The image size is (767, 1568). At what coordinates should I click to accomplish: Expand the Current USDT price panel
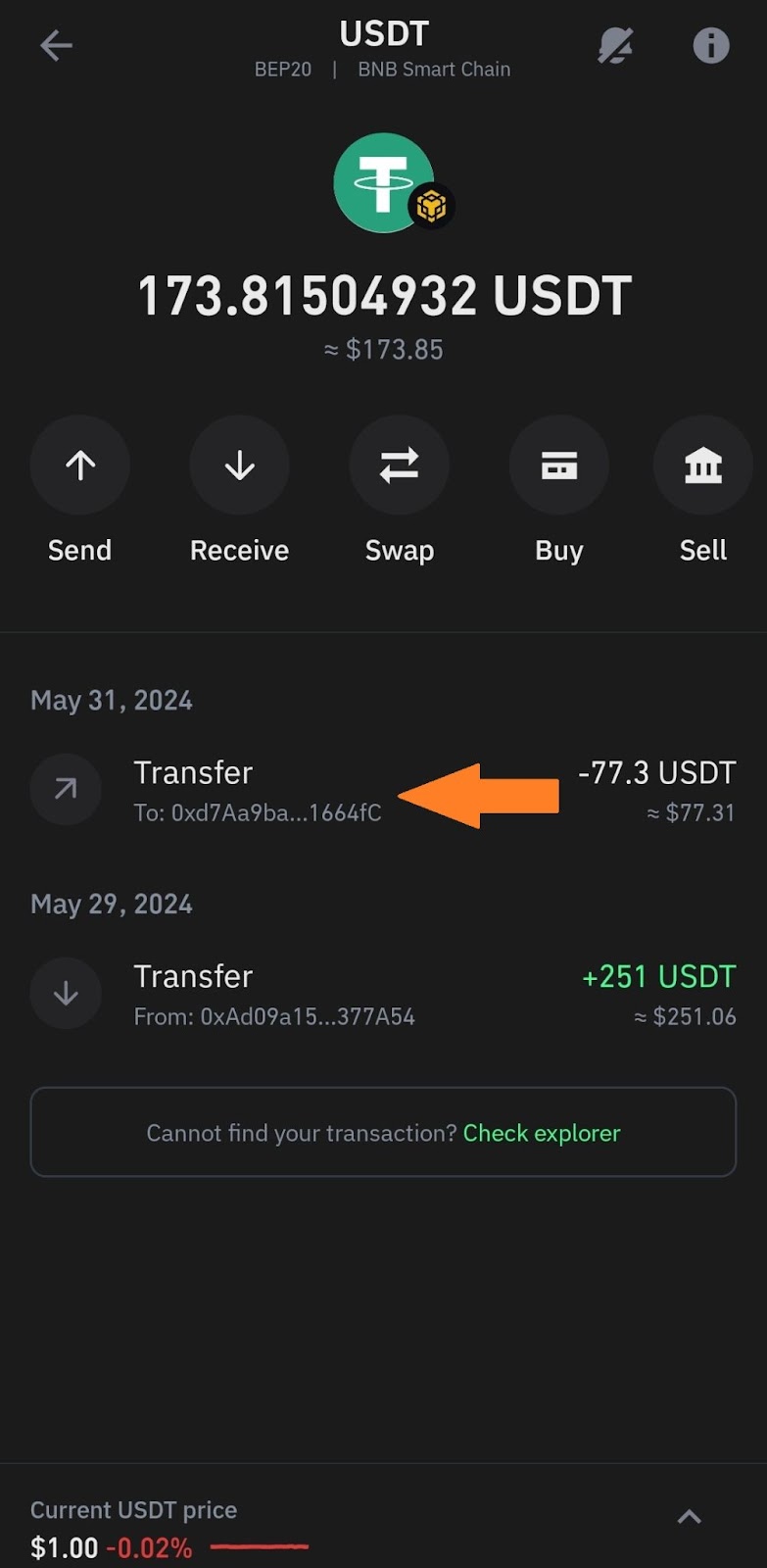click(x=690, y=1517)
